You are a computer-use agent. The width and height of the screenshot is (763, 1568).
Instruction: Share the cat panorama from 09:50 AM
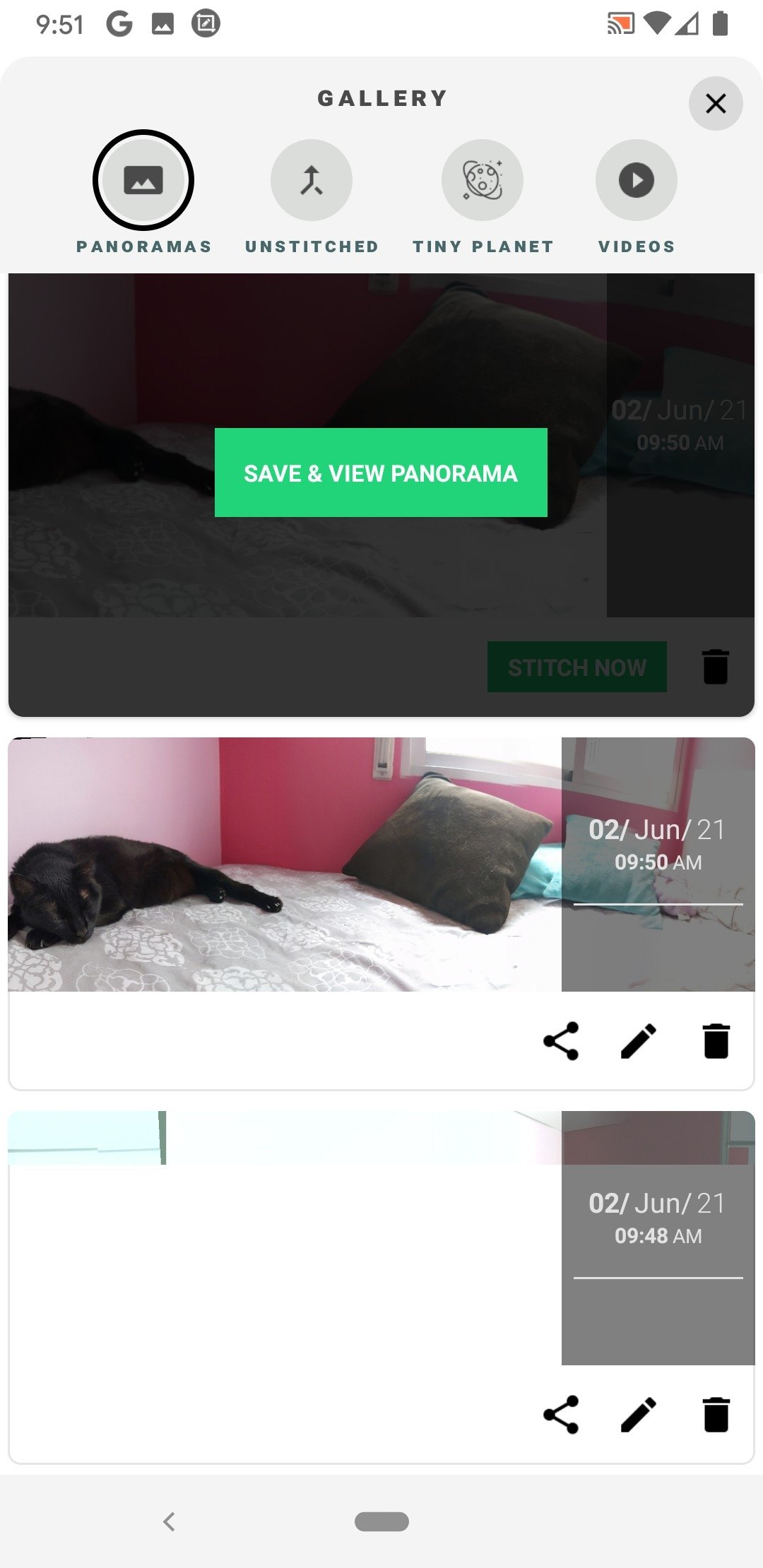(x=561, y=1041)
